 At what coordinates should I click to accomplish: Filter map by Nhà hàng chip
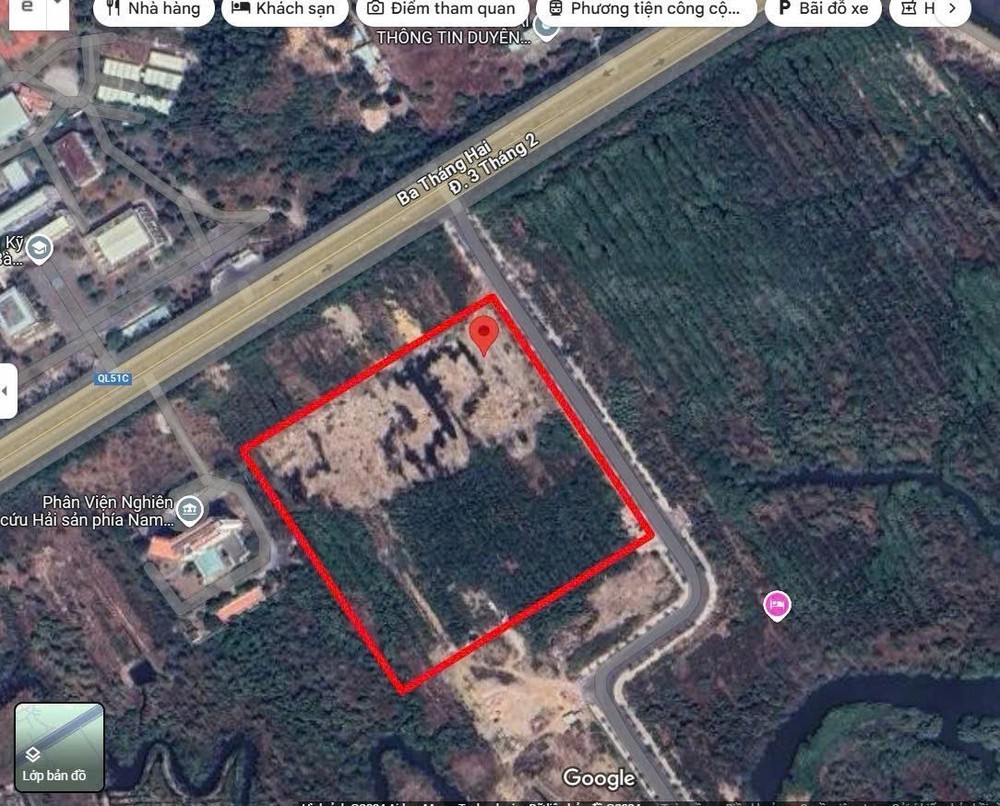(151, 10)
